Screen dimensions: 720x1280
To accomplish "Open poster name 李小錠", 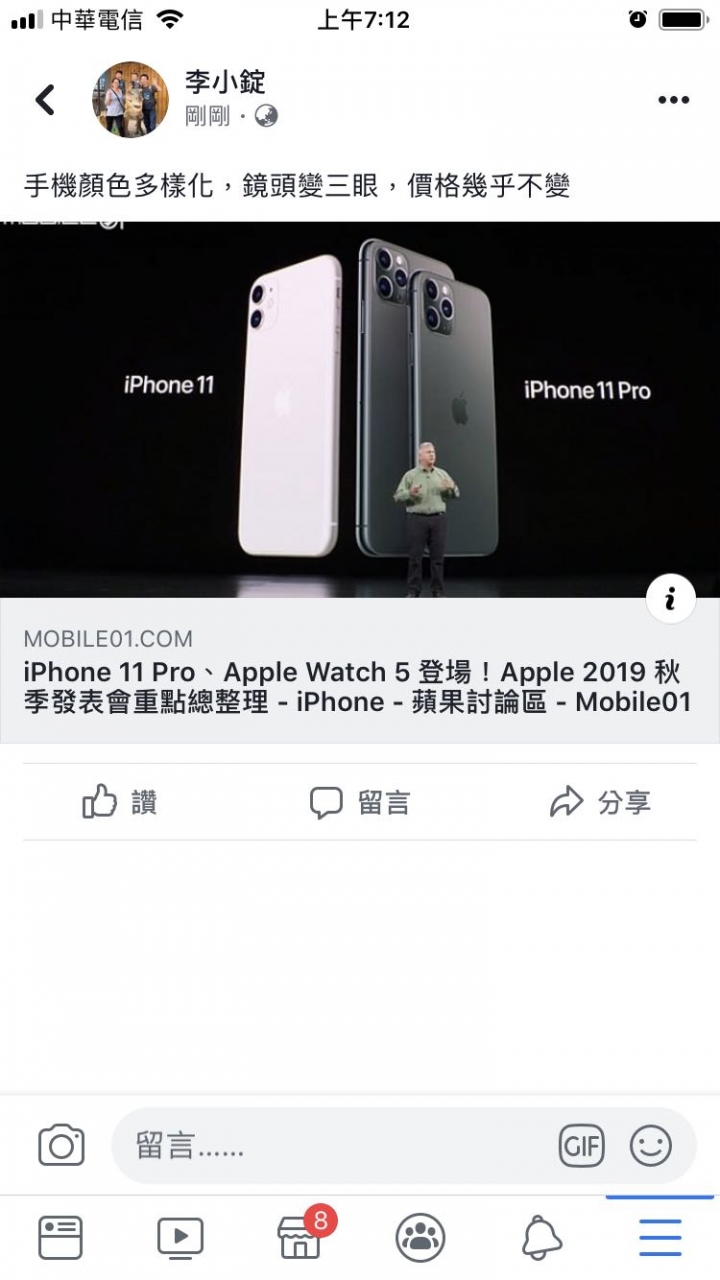I will click(x=225, y=82).
